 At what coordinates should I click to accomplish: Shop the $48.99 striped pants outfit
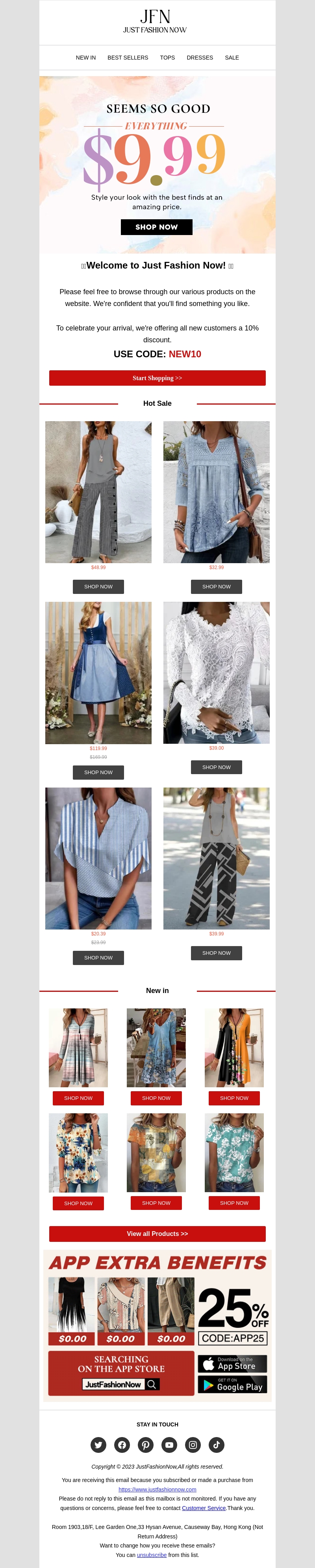98,587
